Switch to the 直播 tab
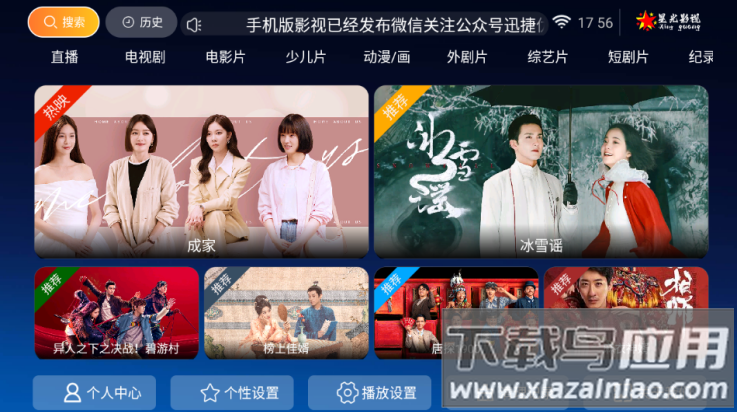This screenshot has height=412, width=737. point(64,57)
